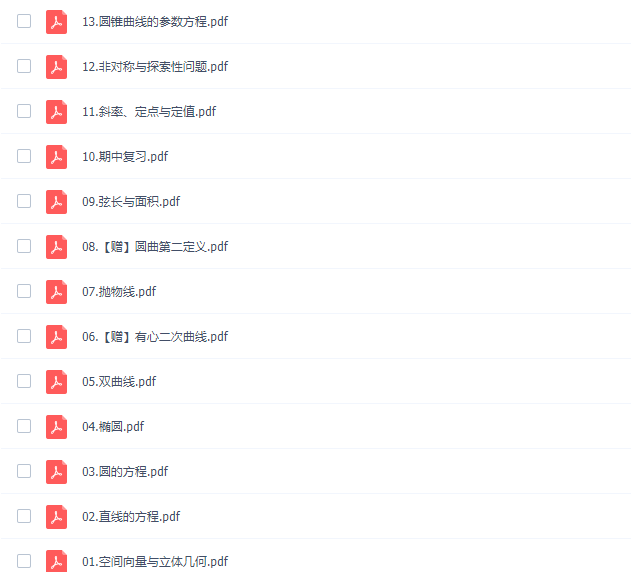The image size is (631, 572).
Task: Select the checkbox for 12.非对称与探索性问题.pdf
Action: coord(24,66)
